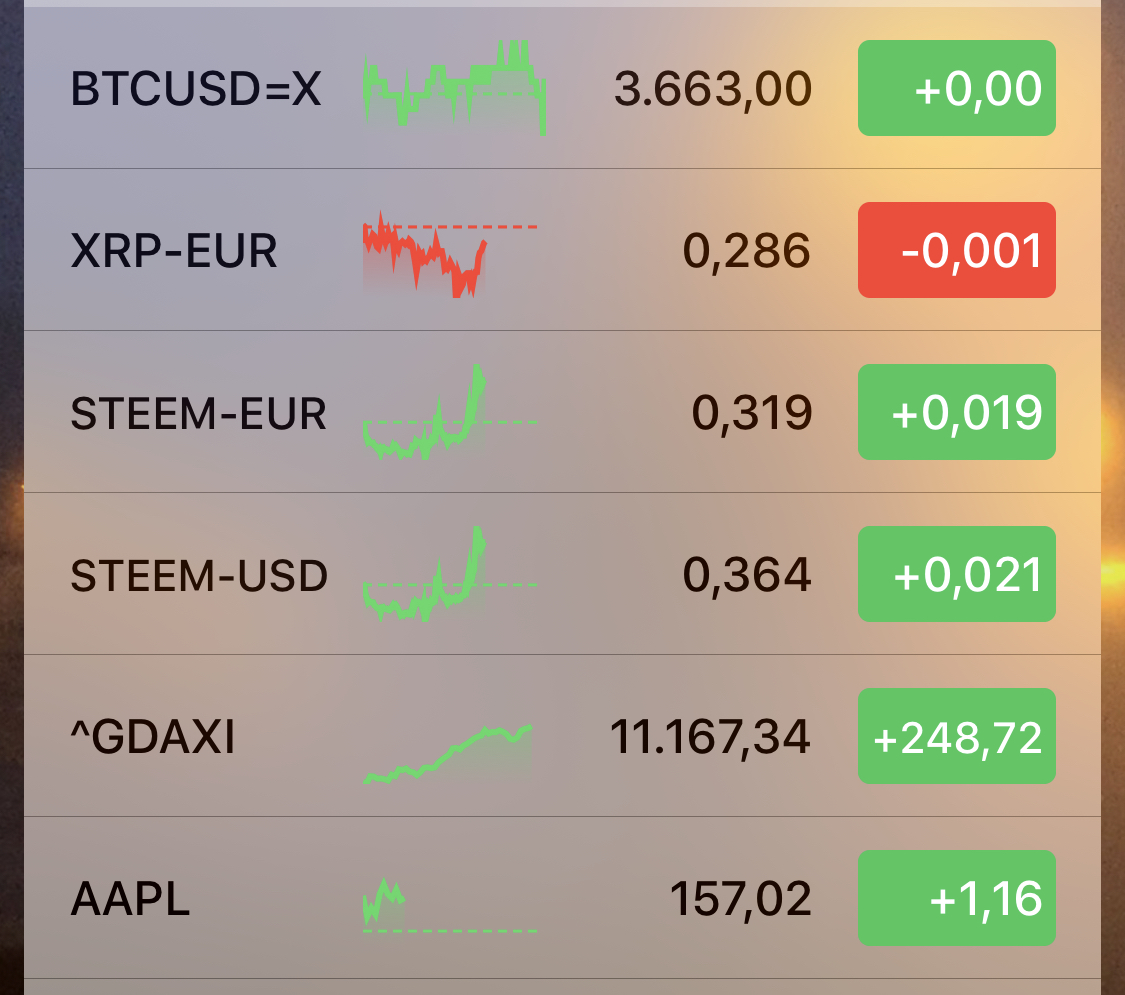Open the XRP-EUR ticker row
The height and width of the screenshot is (995, 1125).
tap(174, 251)
